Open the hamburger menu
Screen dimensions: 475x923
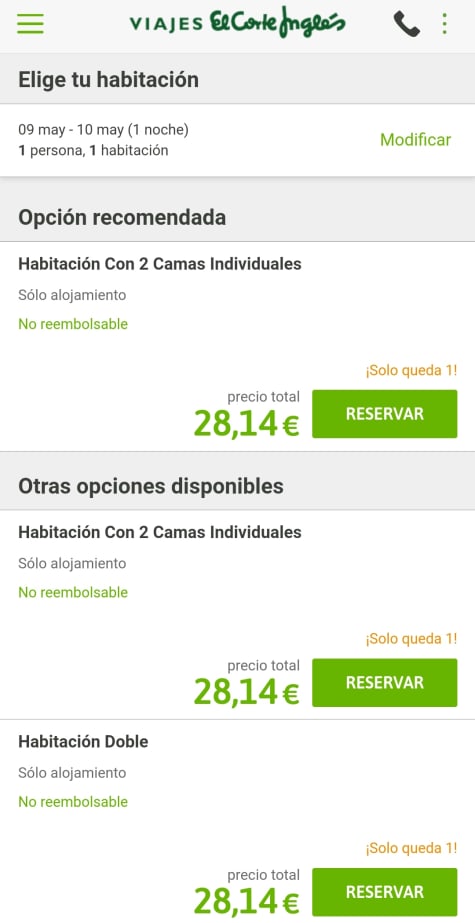tap(30, 24)
